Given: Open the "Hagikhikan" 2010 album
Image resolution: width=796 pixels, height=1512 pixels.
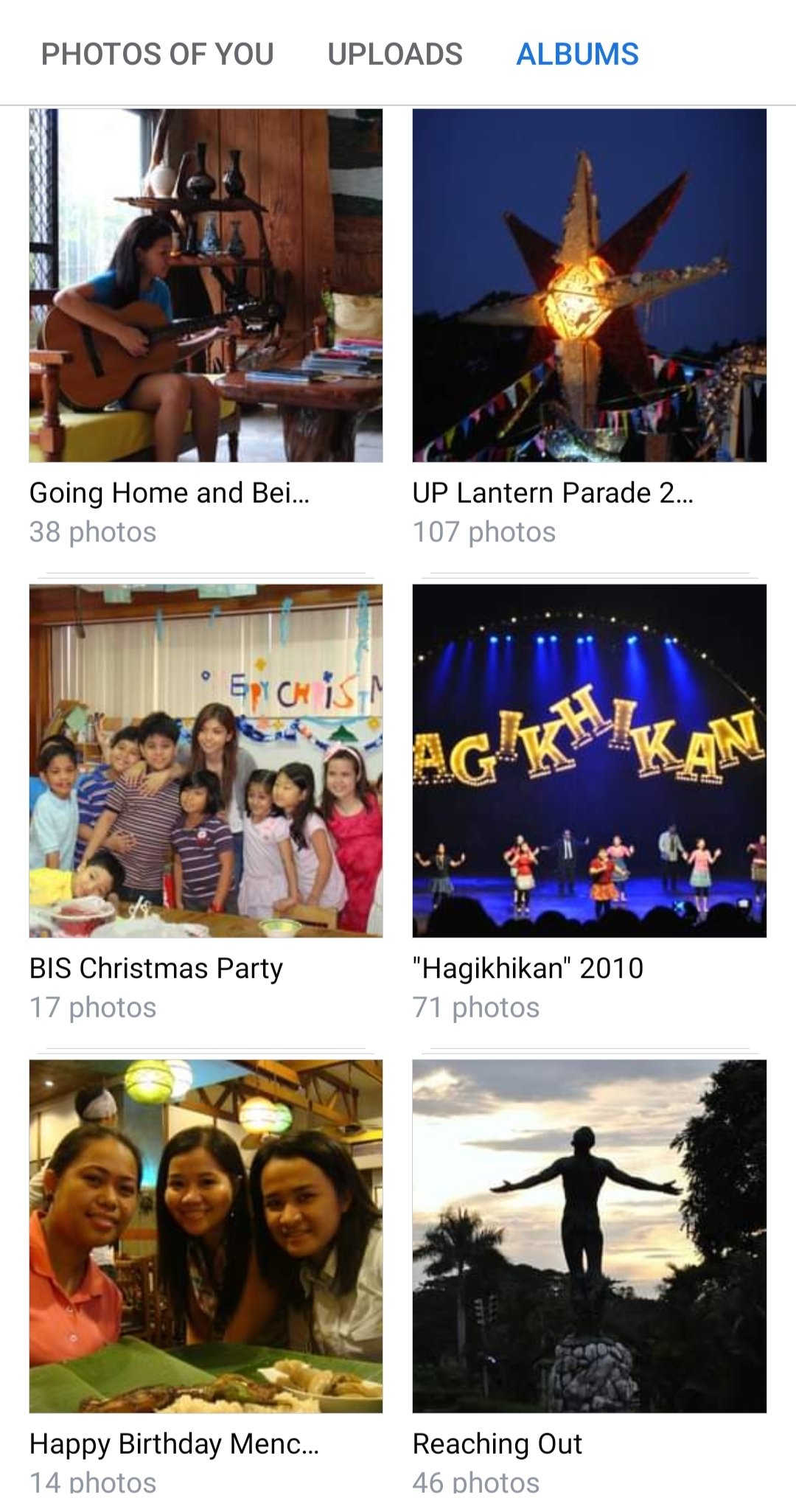Looking at the screenshot, I should click(x=589, y=761).
